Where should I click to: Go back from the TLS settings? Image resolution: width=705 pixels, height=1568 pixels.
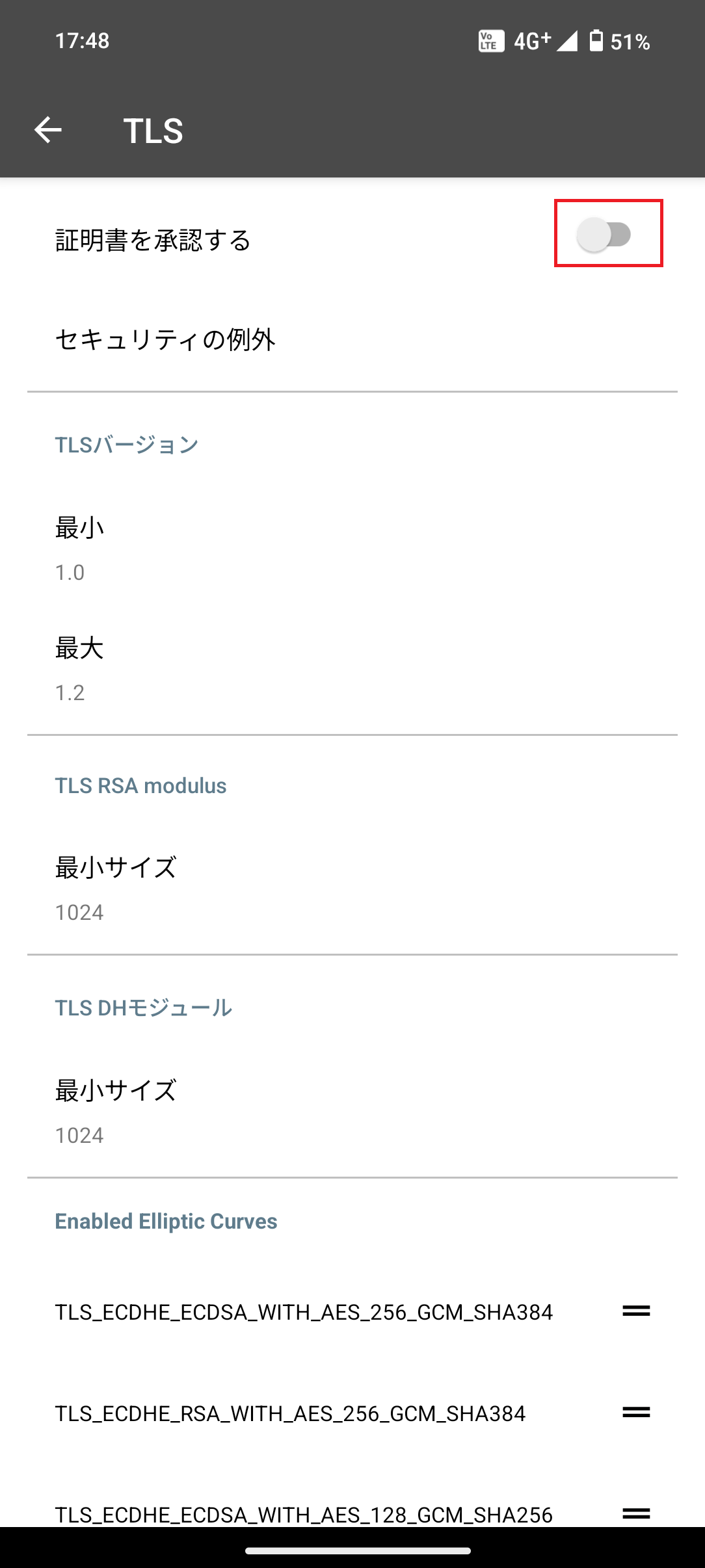tap(48, 130)
